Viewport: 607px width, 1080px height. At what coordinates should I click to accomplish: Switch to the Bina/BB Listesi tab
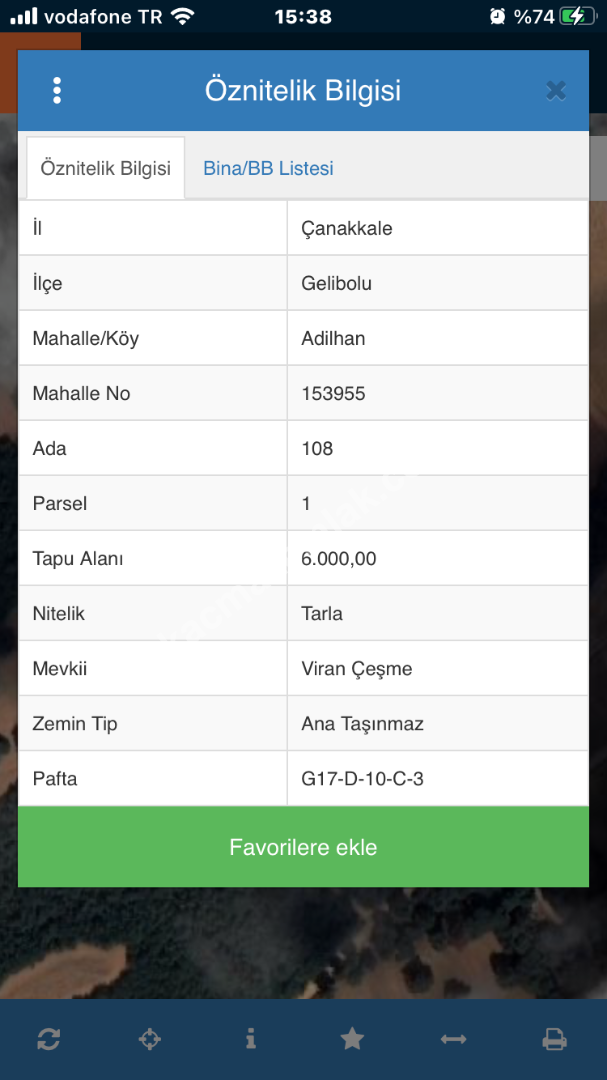pyautogui.click(x=268, y=168)
